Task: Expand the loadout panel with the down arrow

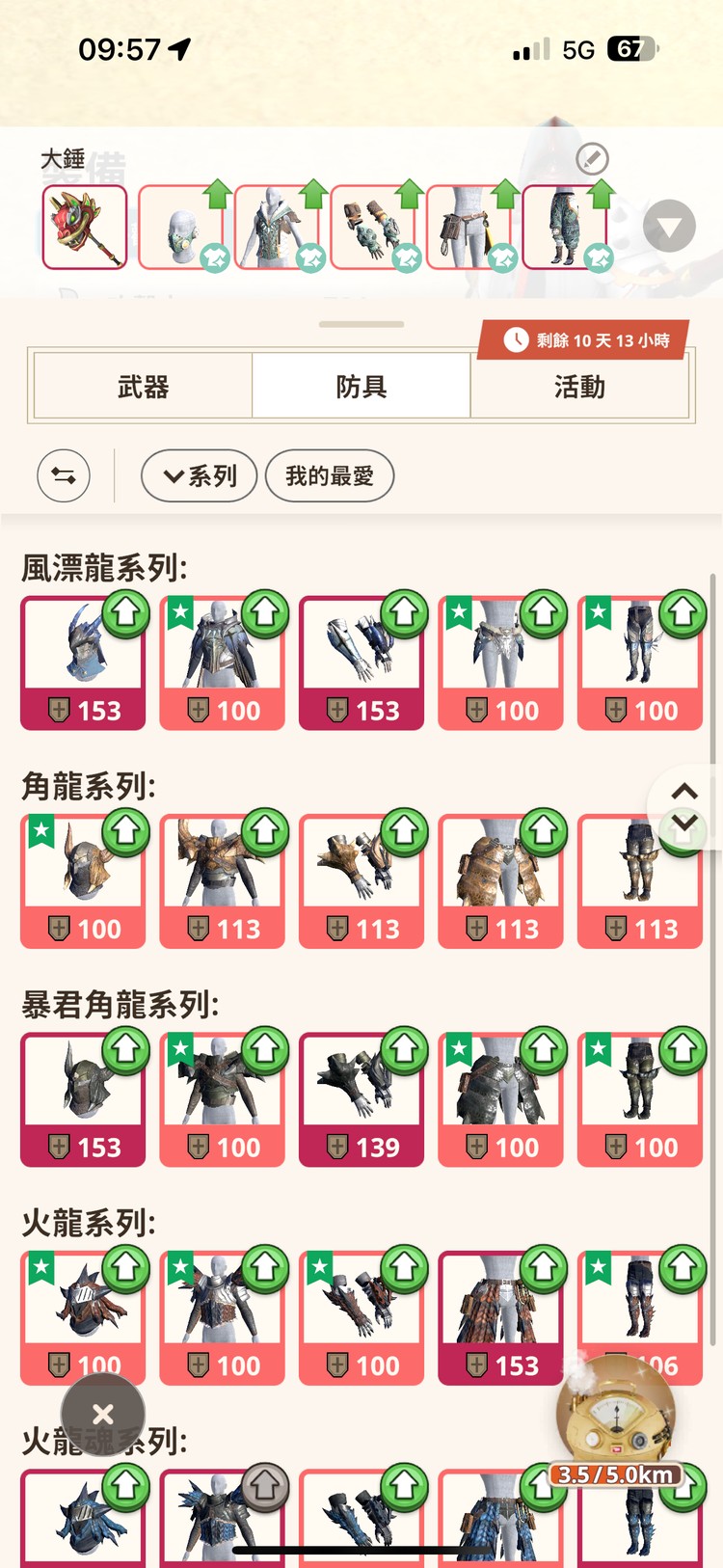Action: click(x=669, y=227)
